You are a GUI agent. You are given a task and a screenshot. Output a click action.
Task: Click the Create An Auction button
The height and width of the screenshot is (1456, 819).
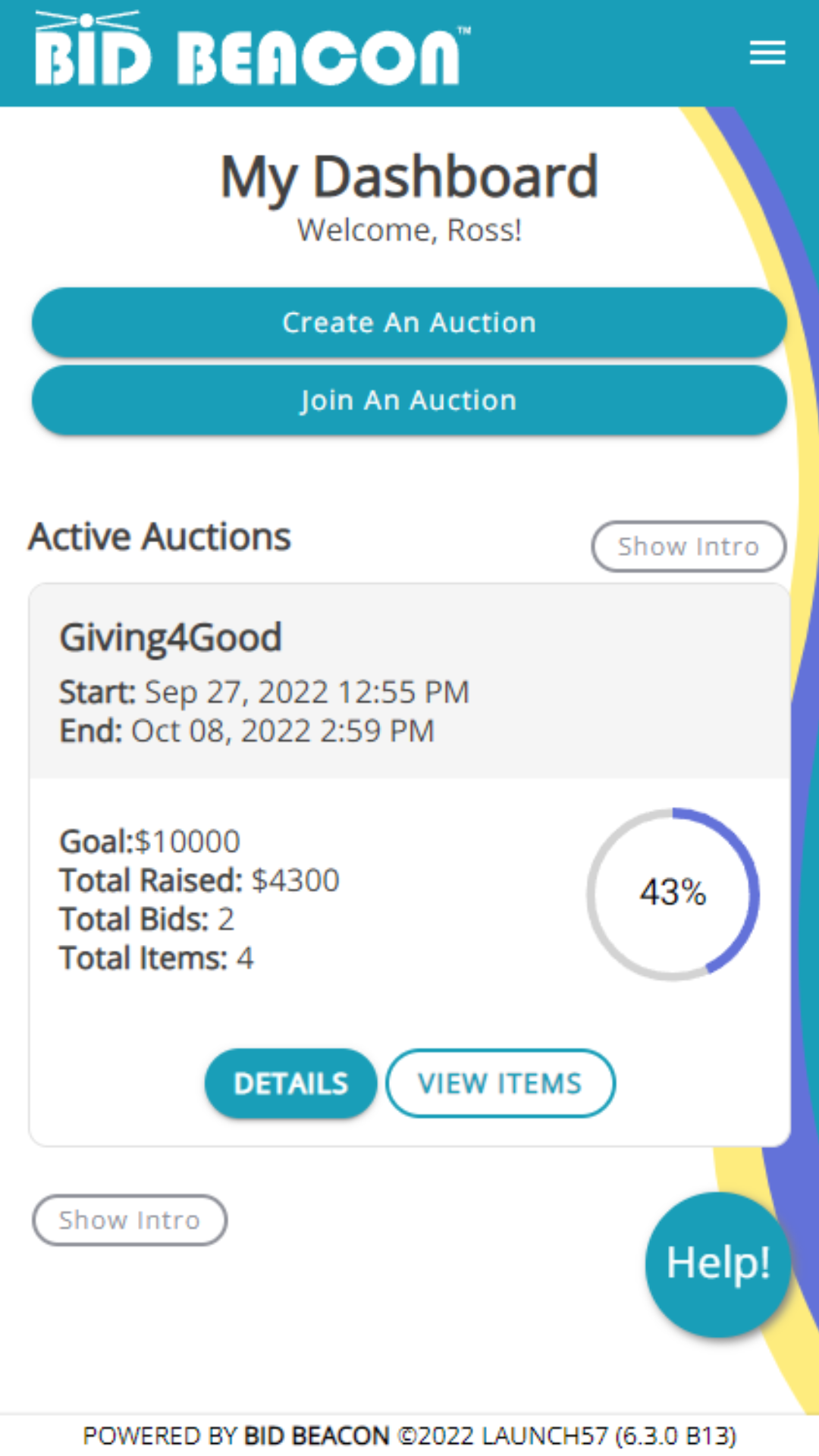click(x=409, y=322)
